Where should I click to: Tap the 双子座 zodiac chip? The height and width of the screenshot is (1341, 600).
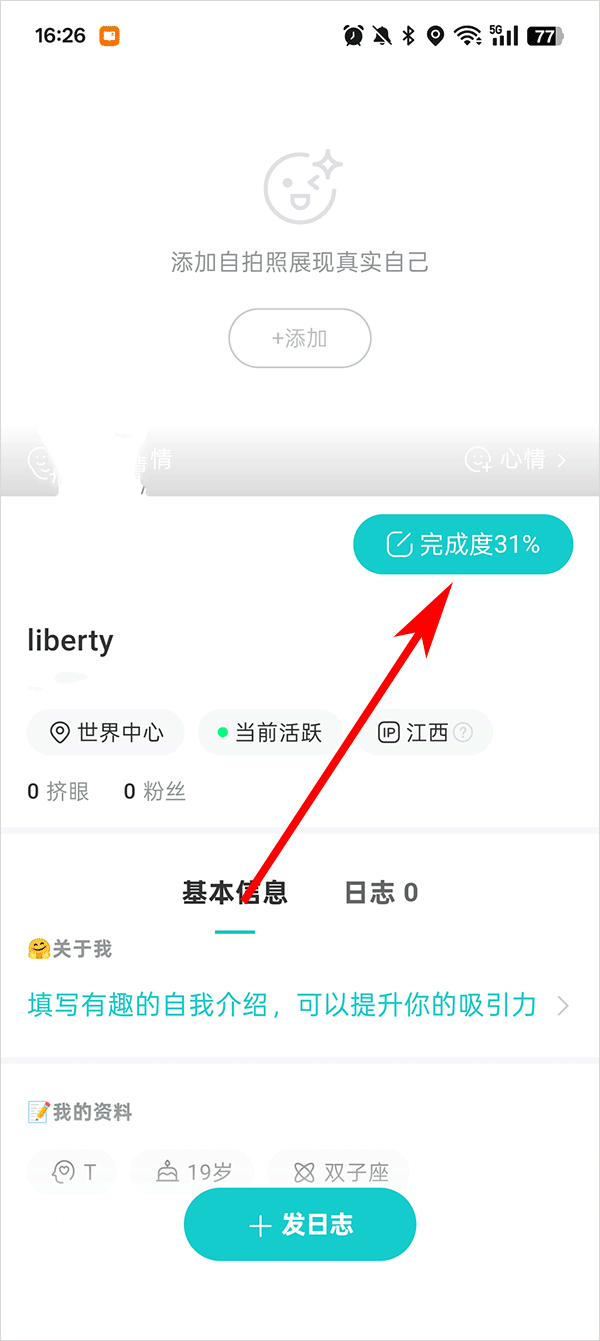click(x=339, y=1172)
